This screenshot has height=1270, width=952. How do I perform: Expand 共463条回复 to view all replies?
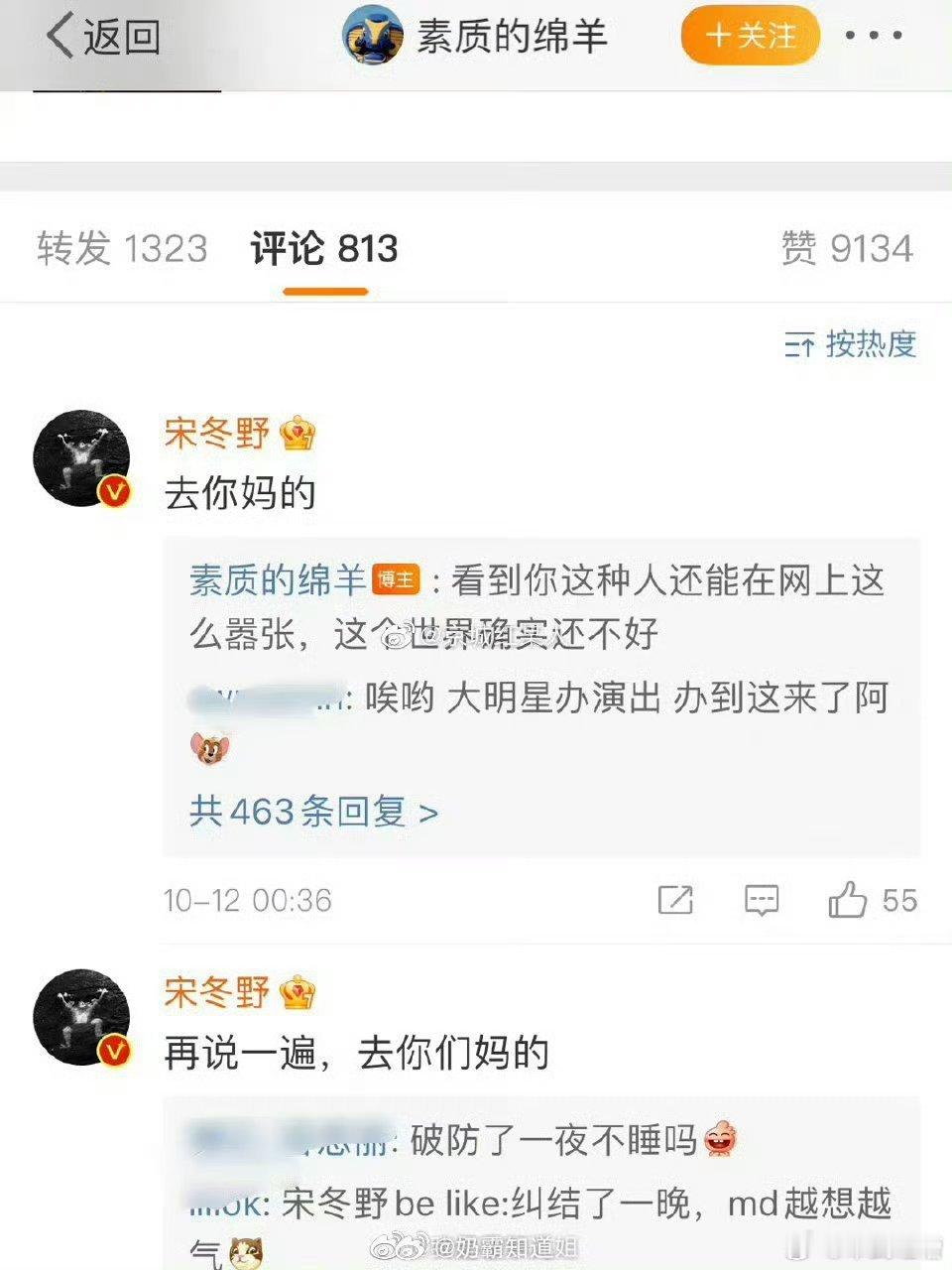click(310, 812)
